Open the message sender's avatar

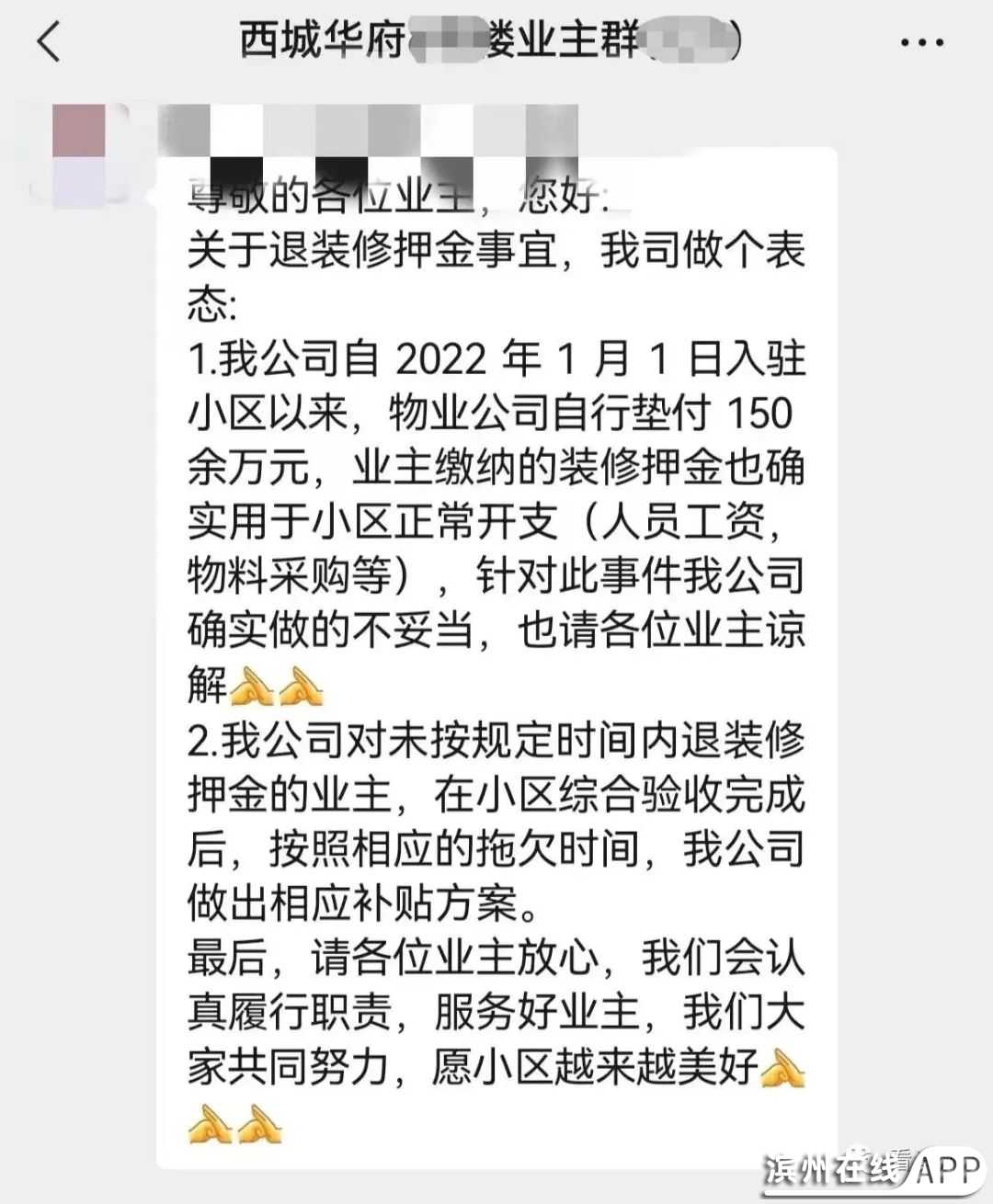coord(79,155)
